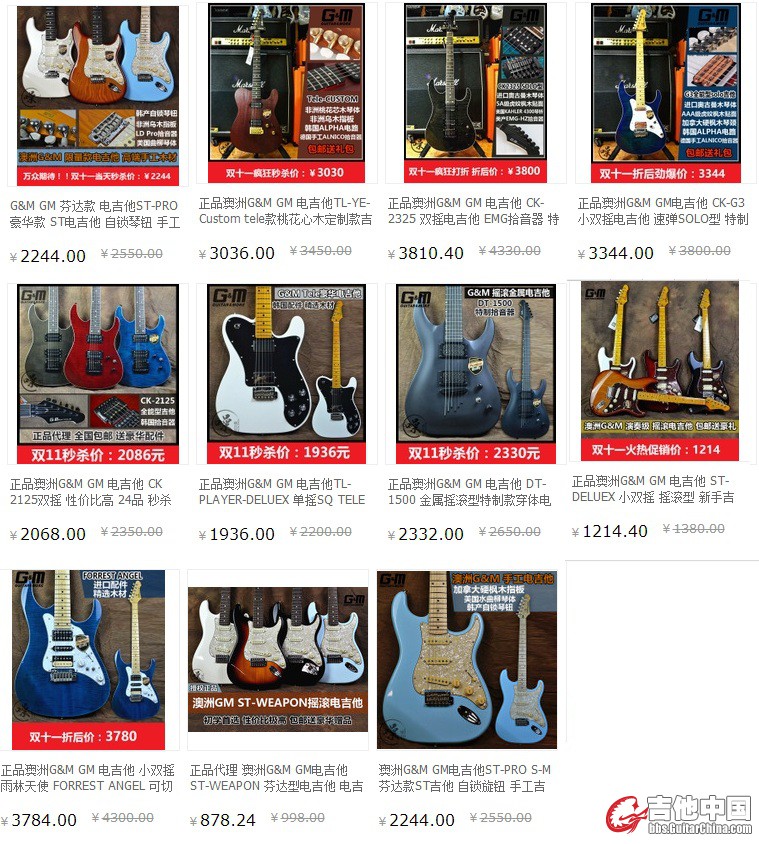Open the ST-PRO S-M 芬达款 guitar card

click(466, 660)
